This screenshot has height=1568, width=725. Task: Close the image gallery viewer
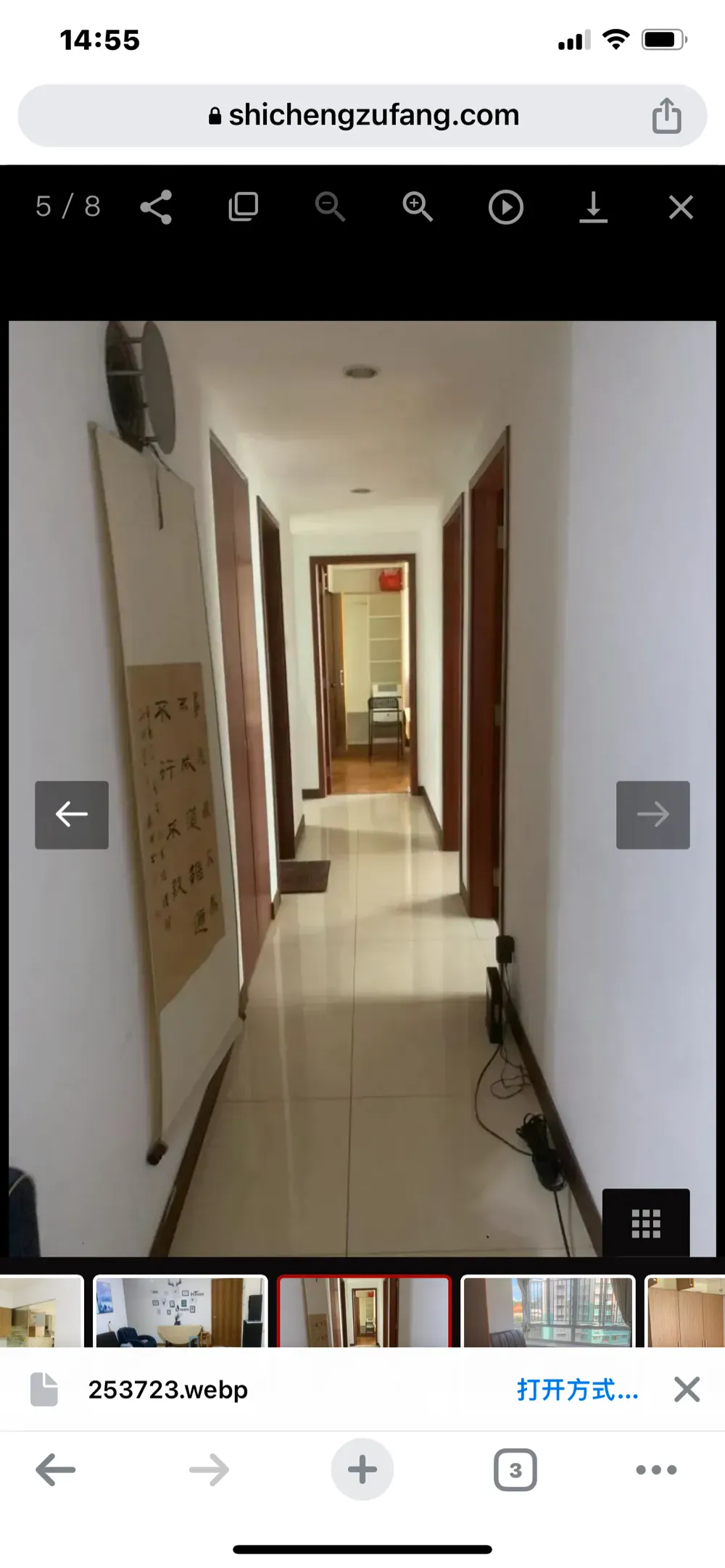681,207
